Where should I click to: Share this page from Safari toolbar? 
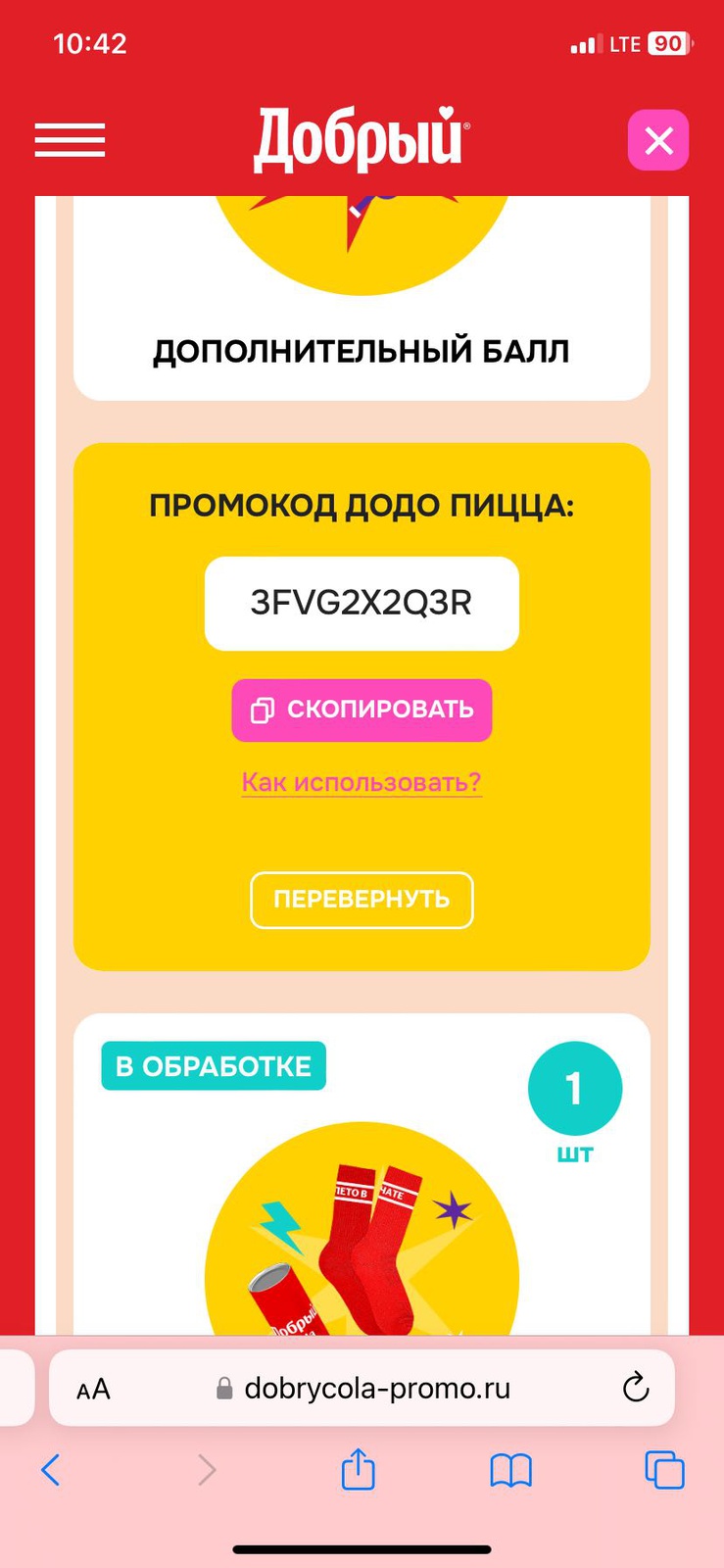(358, 1470)
